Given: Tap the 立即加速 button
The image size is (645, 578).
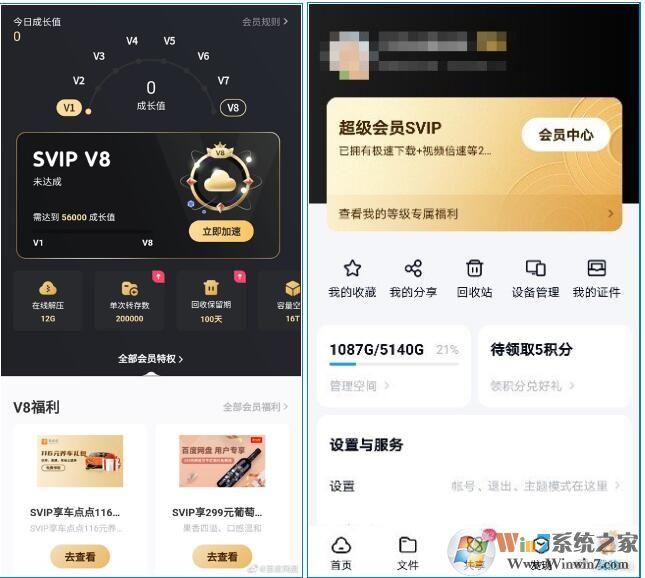Looking at the screenshot, I should click(221, 232).
